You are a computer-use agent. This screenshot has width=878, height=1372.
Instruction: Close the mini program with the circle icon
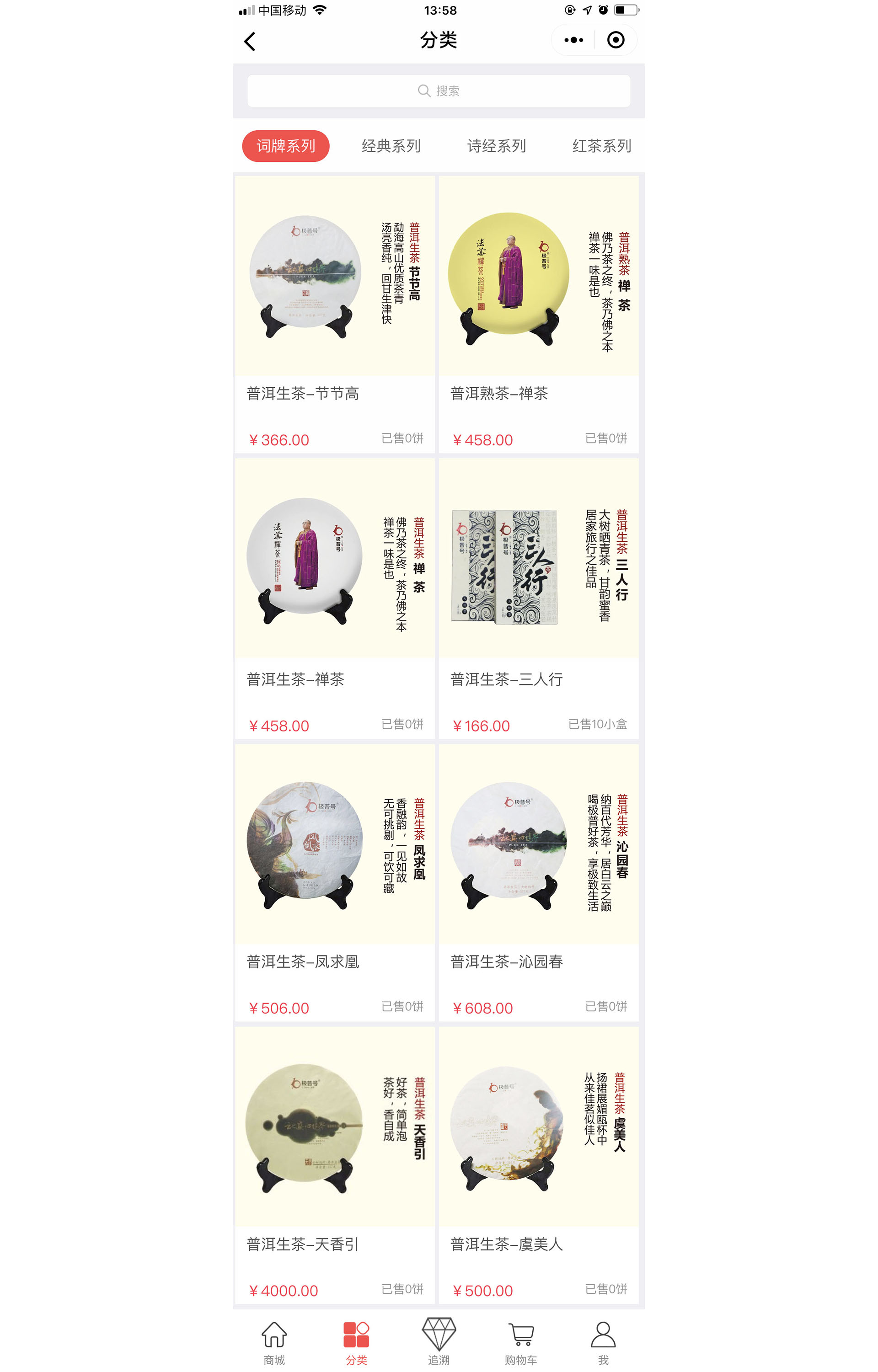(615, 40)
